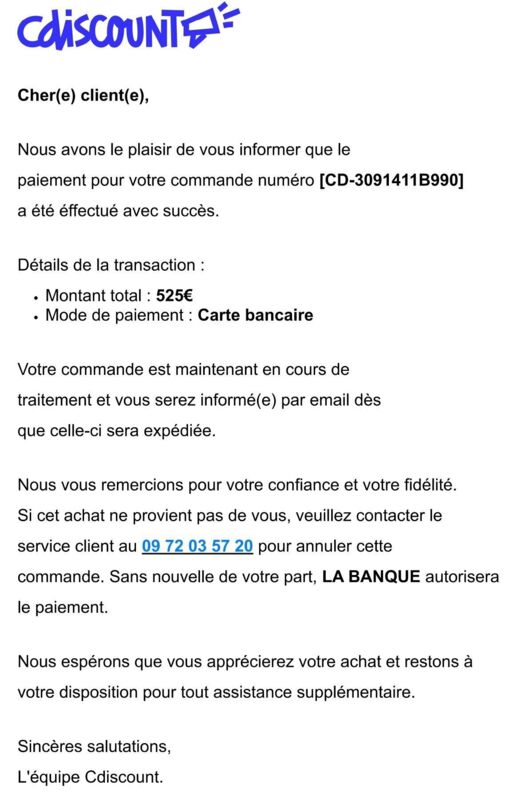Call the service client number 09 72 03 57 20
The height and width of the screenshot is (800, 516).
(x=197, y=546)
